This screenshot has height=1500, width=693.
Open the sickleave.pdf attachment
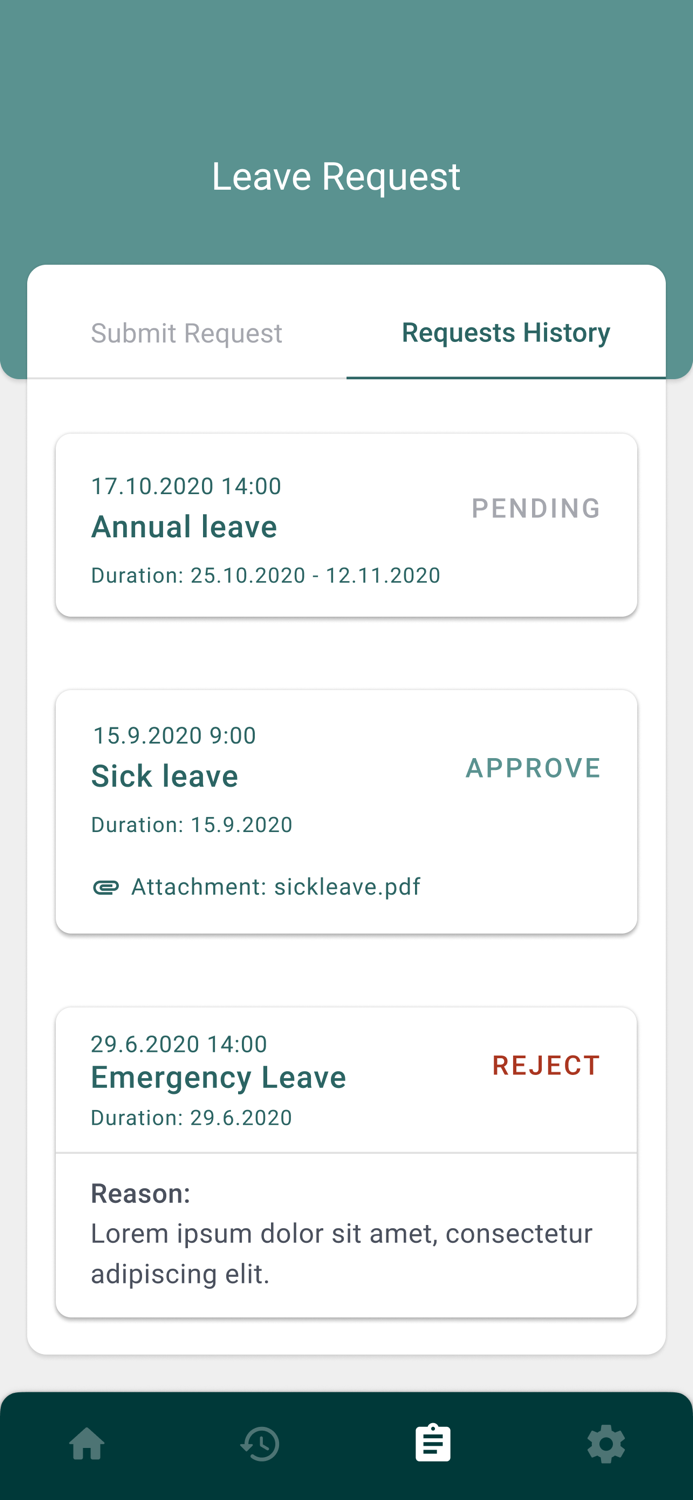click(275, 887)
